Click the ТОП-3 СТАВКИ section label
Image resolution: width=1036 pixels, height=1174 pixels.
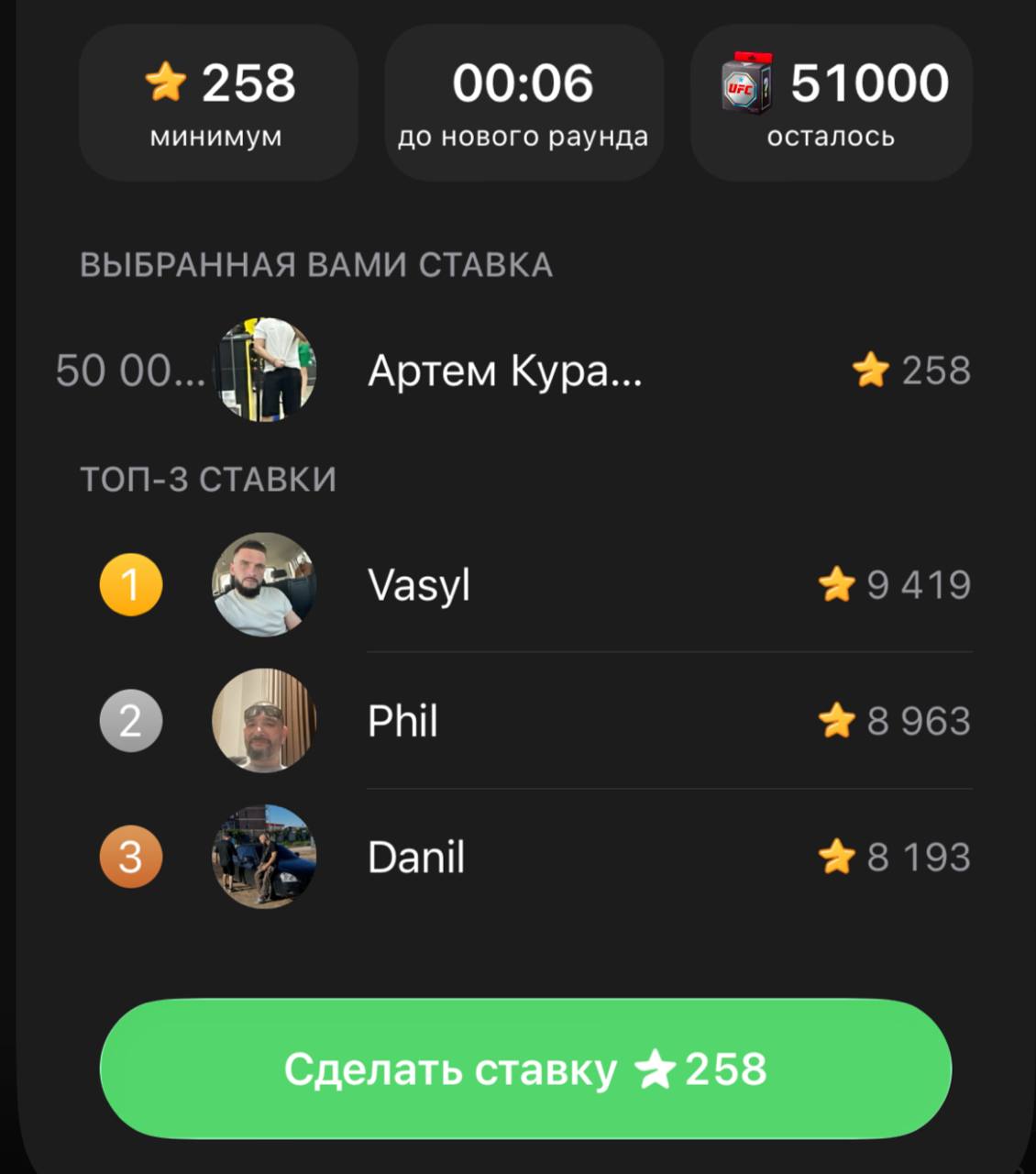coord(209,478)
